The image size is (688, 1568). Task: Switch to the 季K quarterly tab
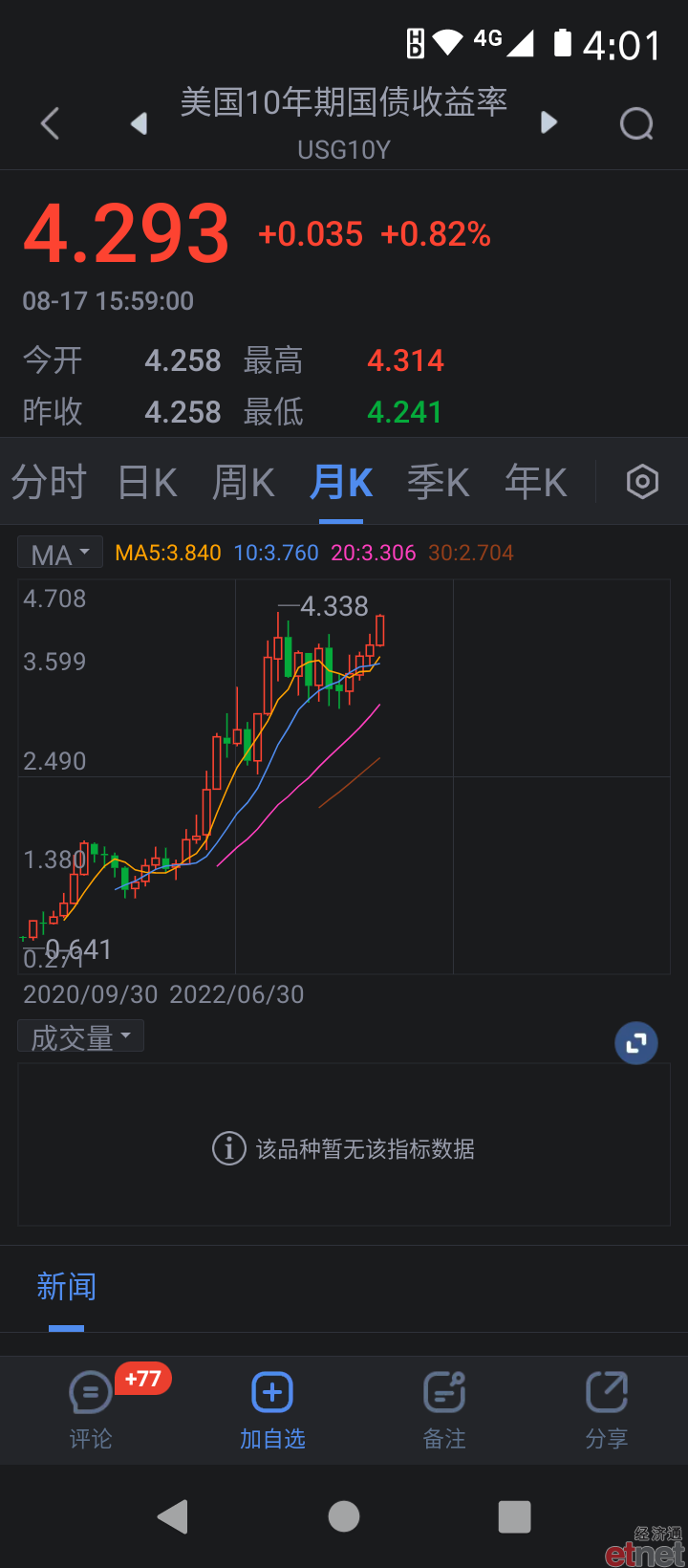[x=439, y=483]
